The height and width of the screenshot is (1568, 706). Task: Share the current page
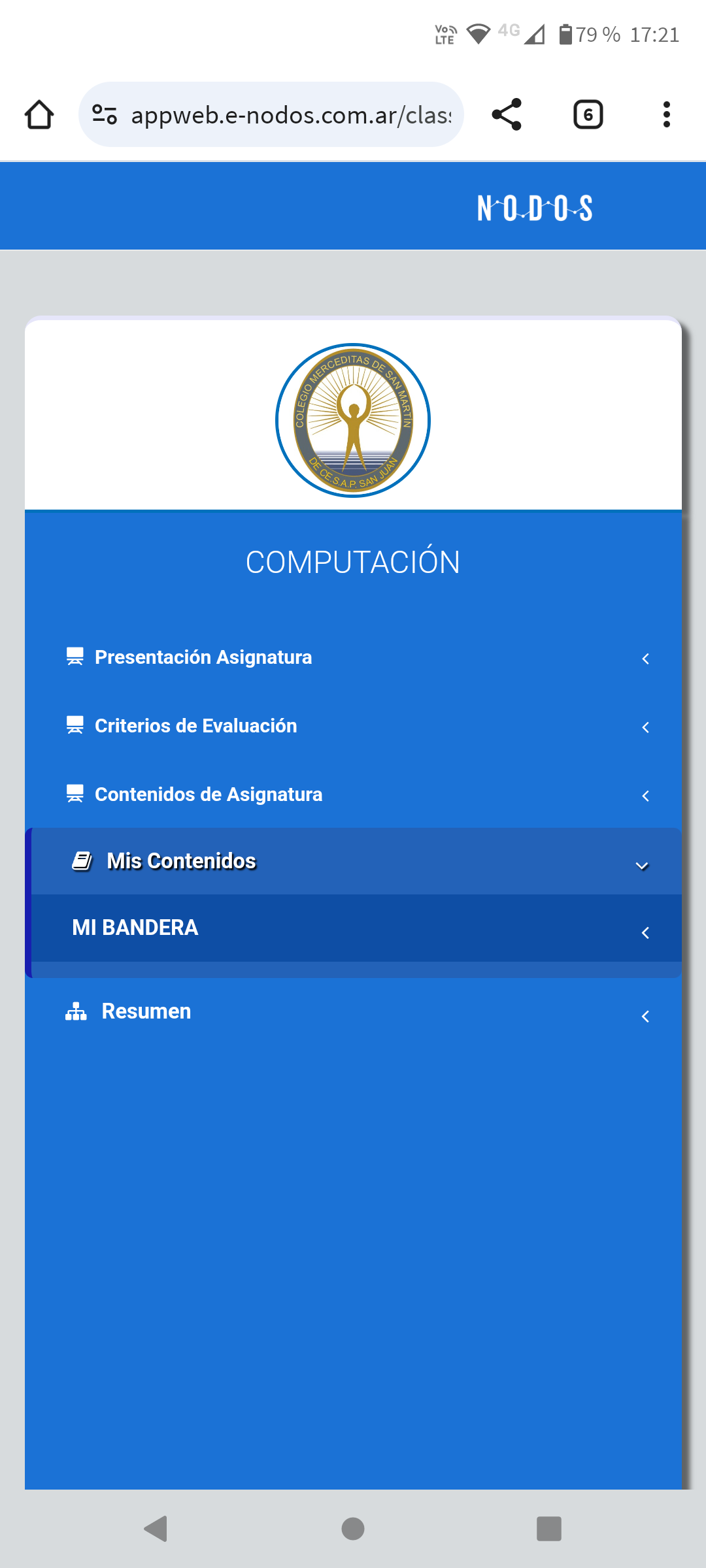pos(507,115)
